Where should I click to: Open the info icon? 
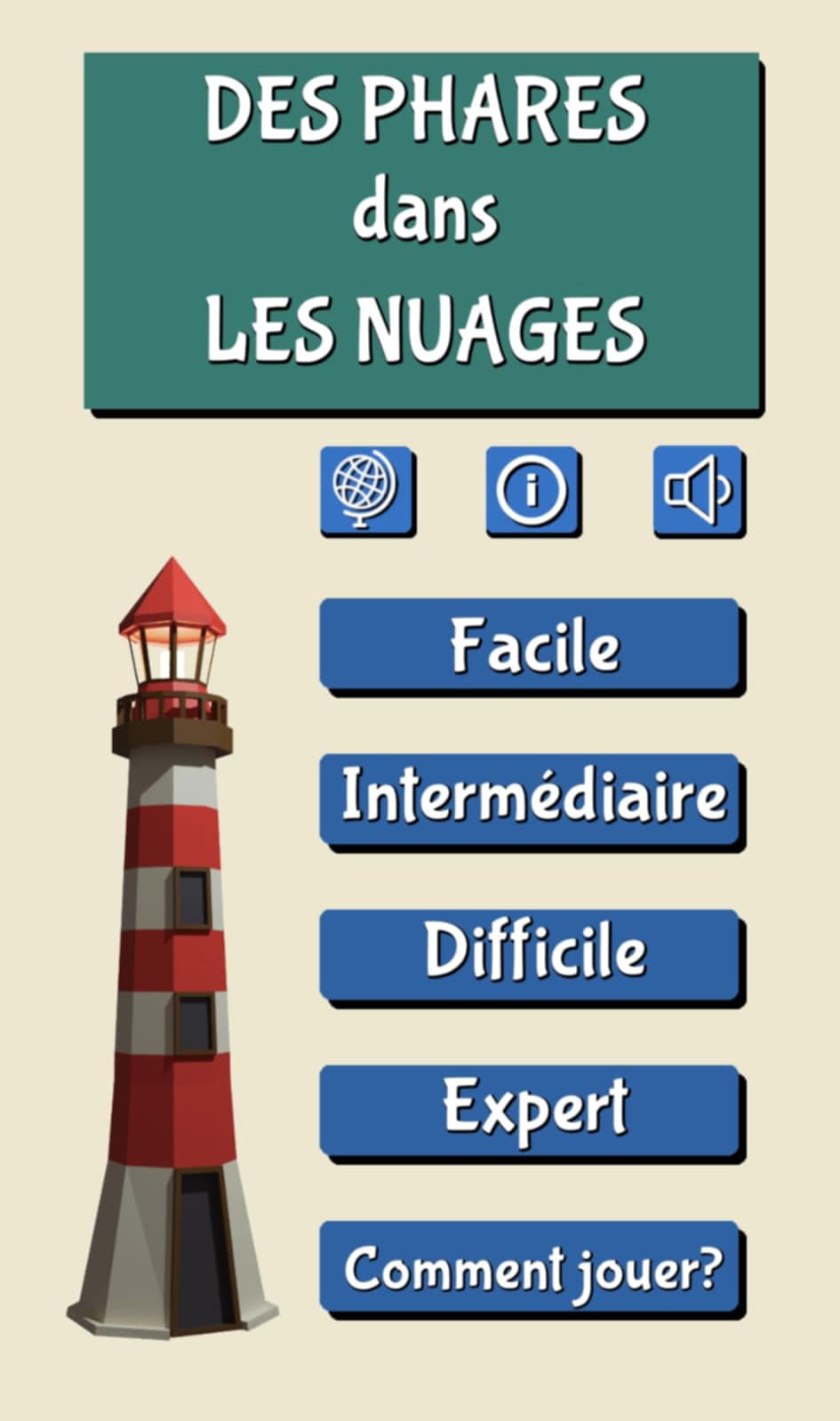[x=531, y=489]
